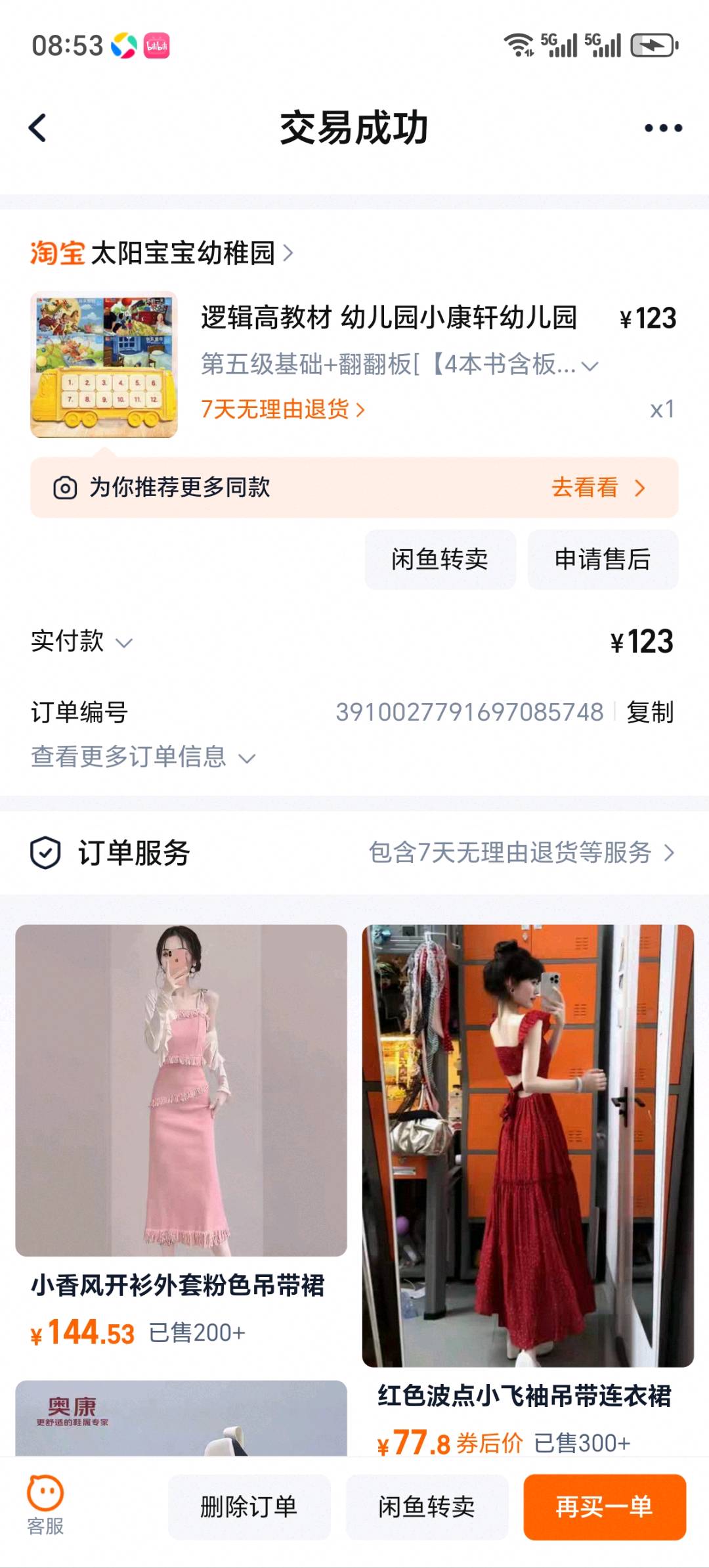Tap the Taobao store logo icon
The height and width of the screenshot is (1568, 709).
click(58, 252)
